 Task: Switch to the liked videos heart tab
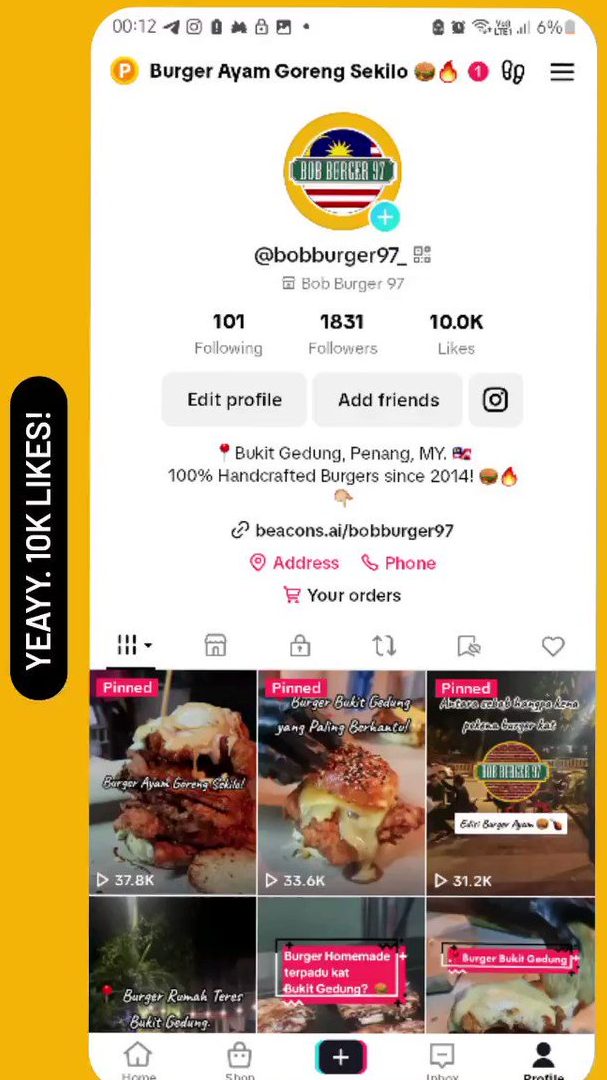point(553,646)
